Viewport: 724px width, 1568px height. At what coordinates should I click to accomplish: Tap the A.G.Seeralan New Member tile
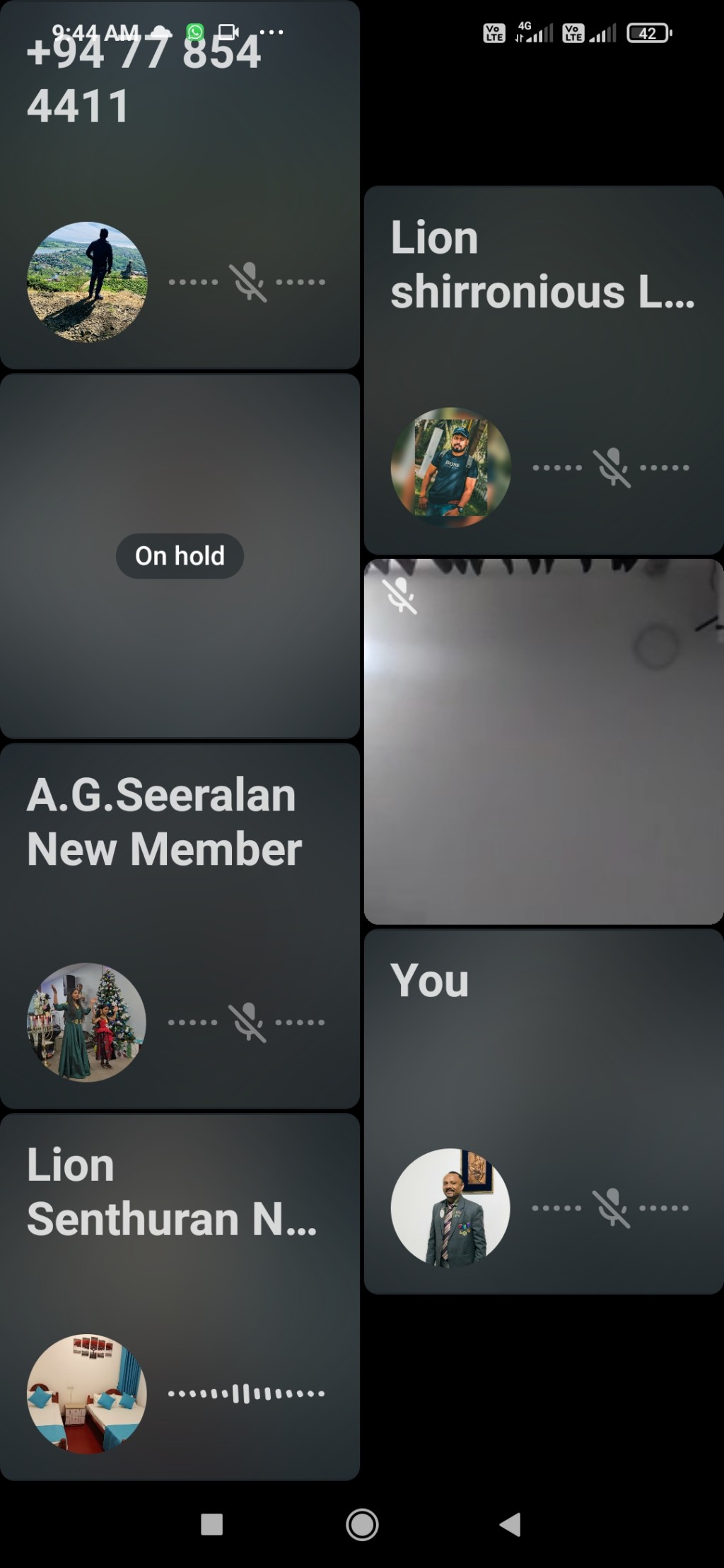pyautogui.click(x=180, y=926)
